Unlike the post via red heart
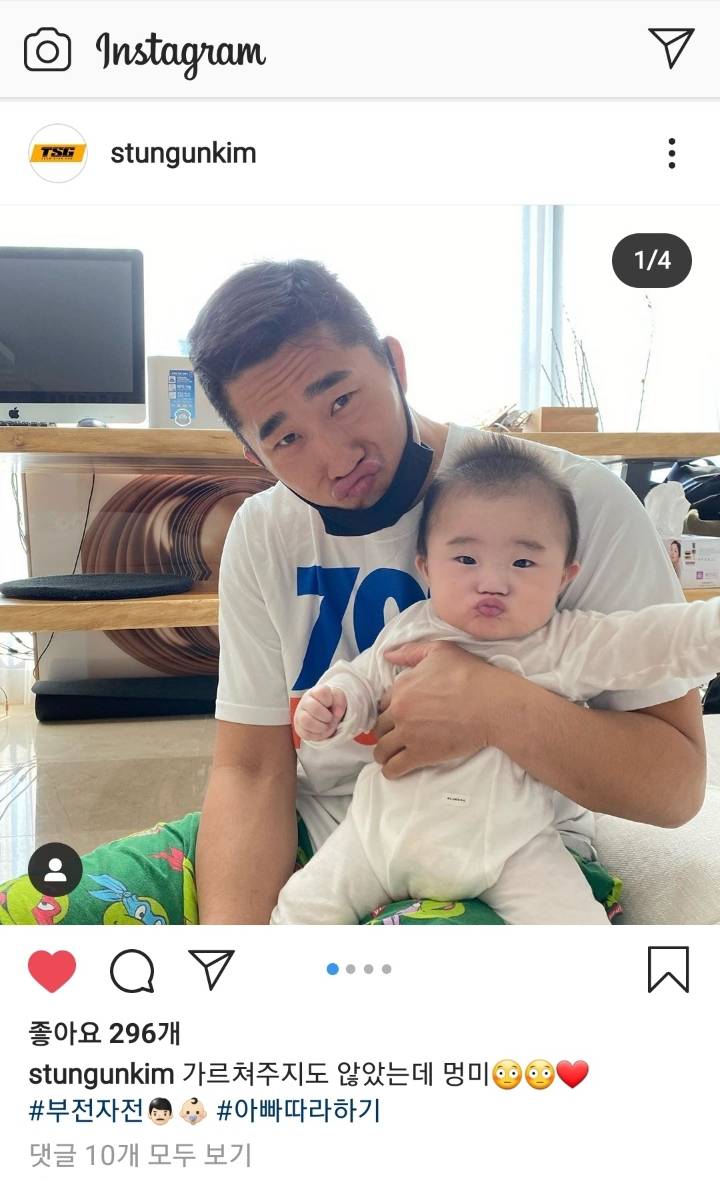The image size is (720, 1181). pyautogui.click(x=52, y=970)
